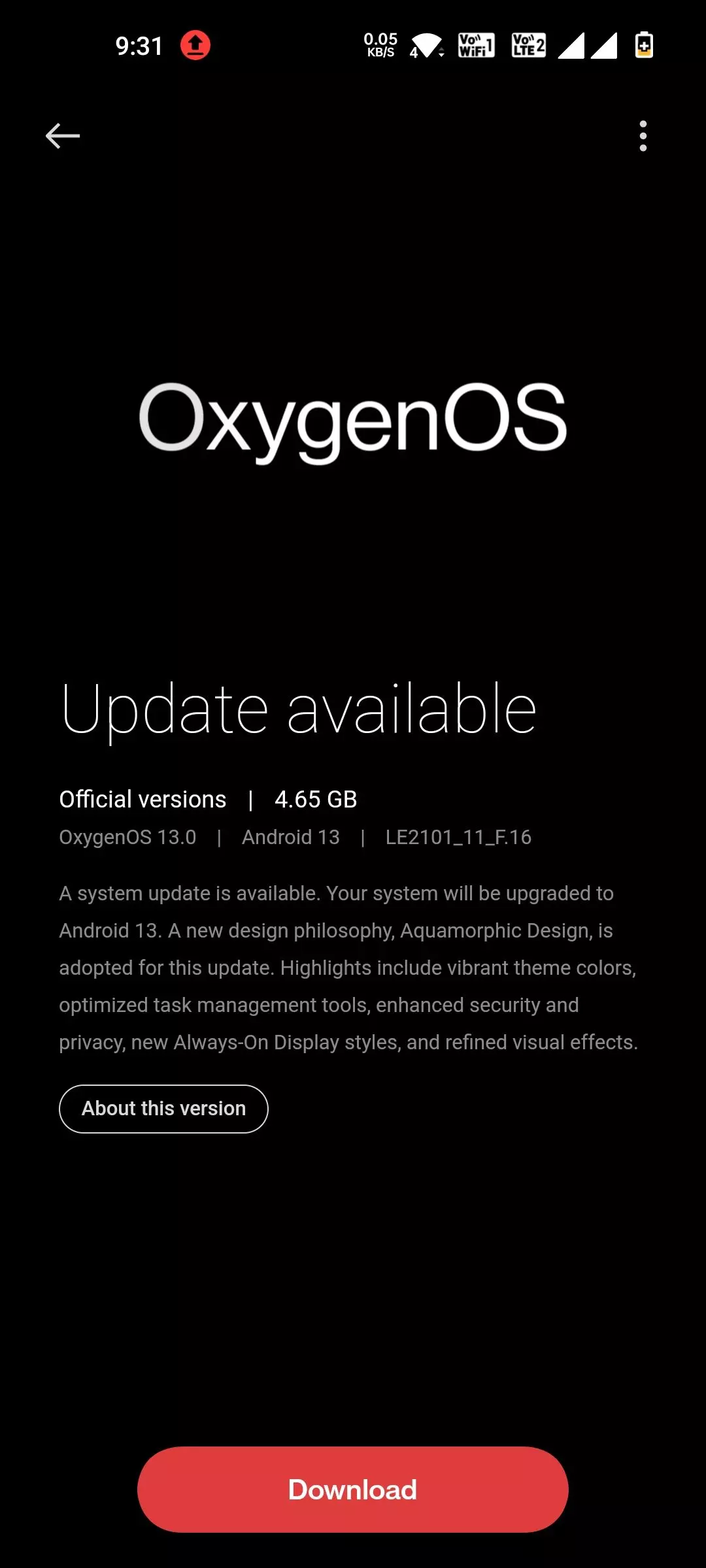Open About this version details

click(x=163, y=1109)
